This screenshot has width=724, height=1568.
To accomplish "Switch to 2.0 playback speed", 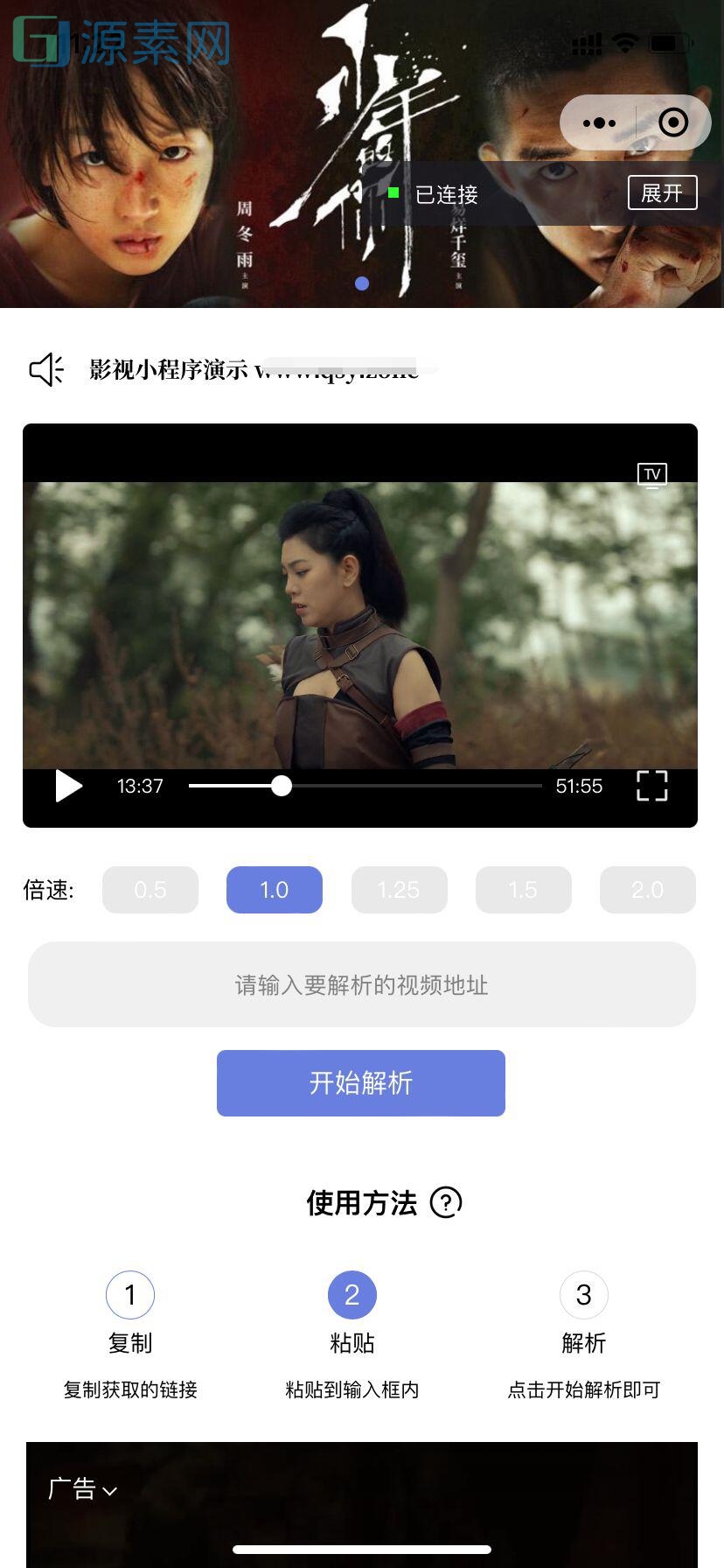I will [x=647, y=889].
